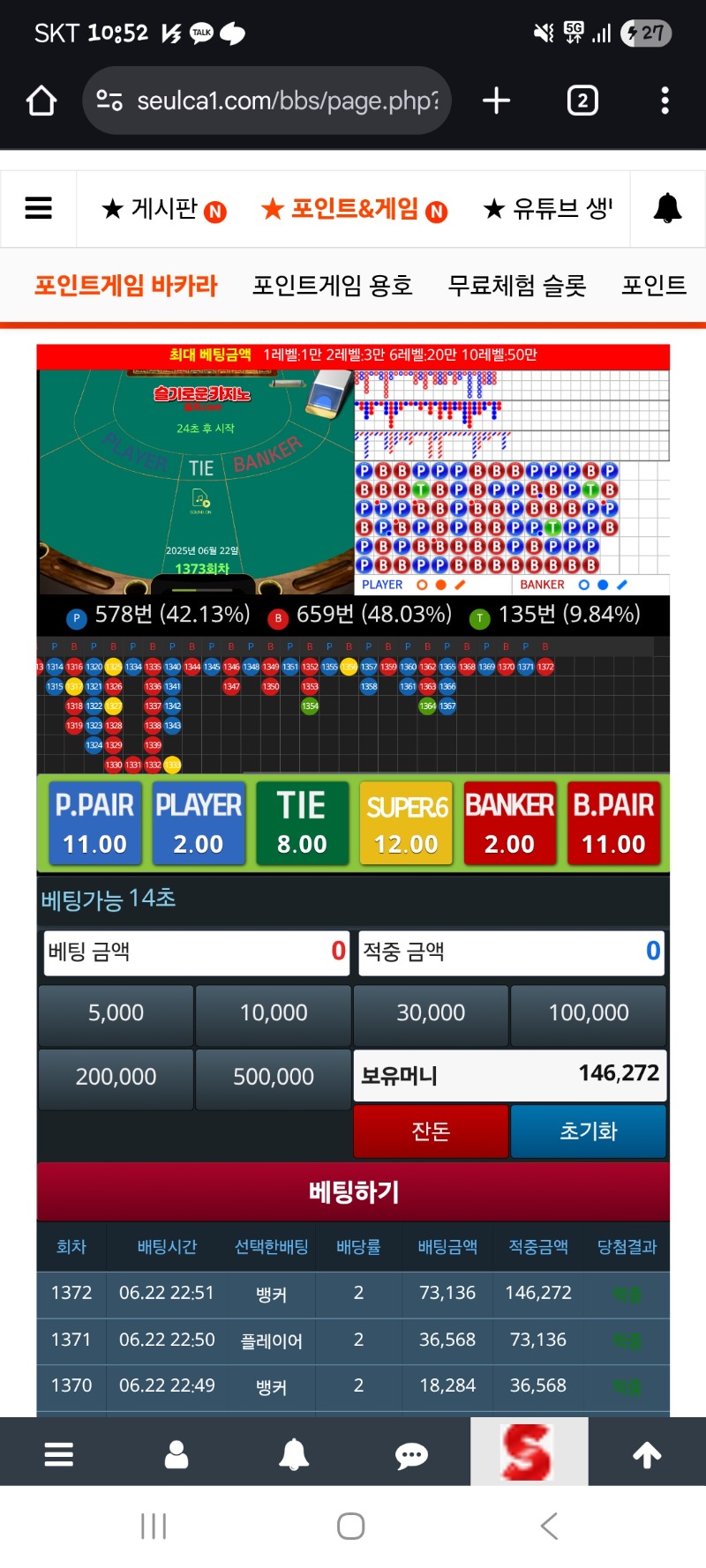Open the hamburger menu at top left
706x1568 pixels.
tap(38, 208)
